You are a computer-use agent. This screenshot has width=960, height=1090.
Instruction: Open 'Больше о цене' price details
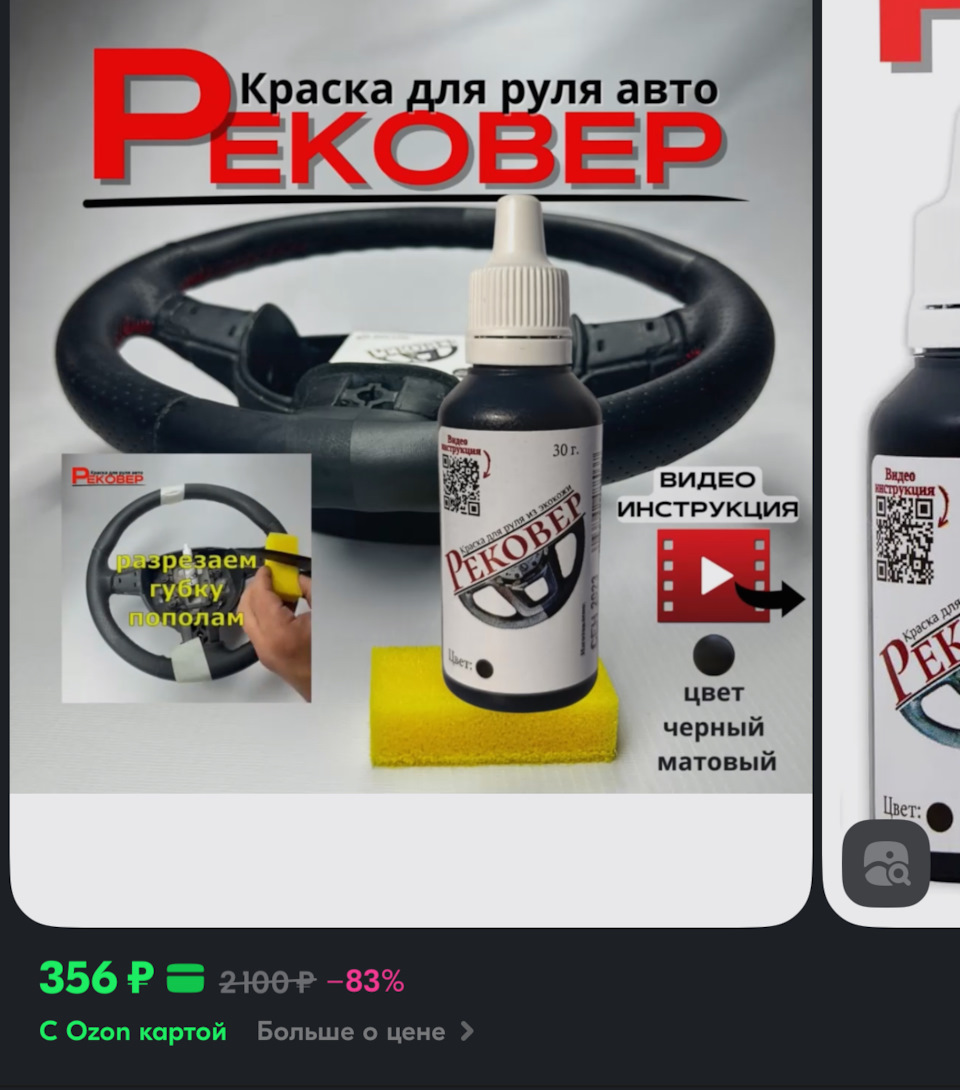click(x=365, y=1032)
